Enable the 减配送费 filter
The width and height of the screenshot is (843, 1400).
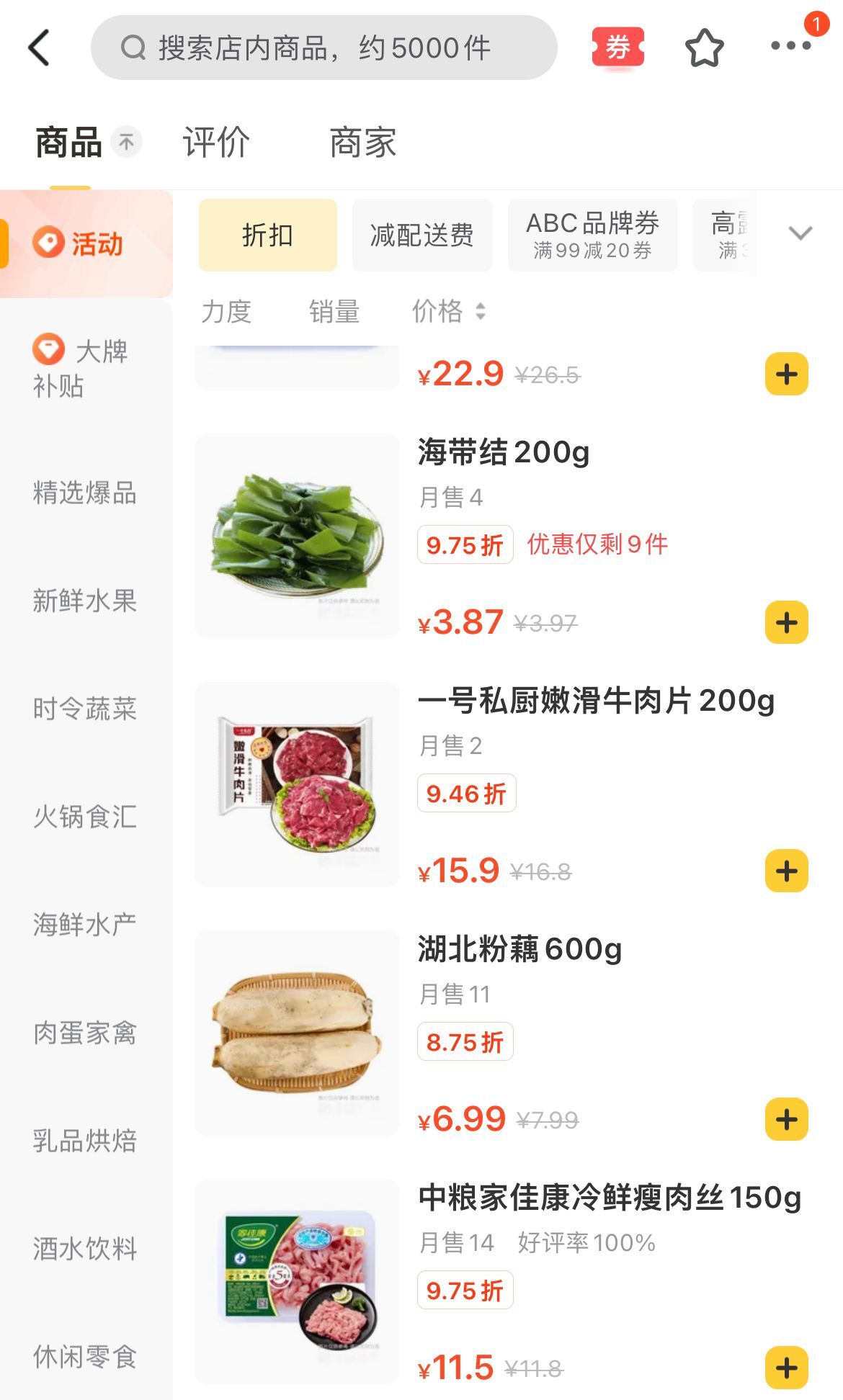tap(421, 235)
